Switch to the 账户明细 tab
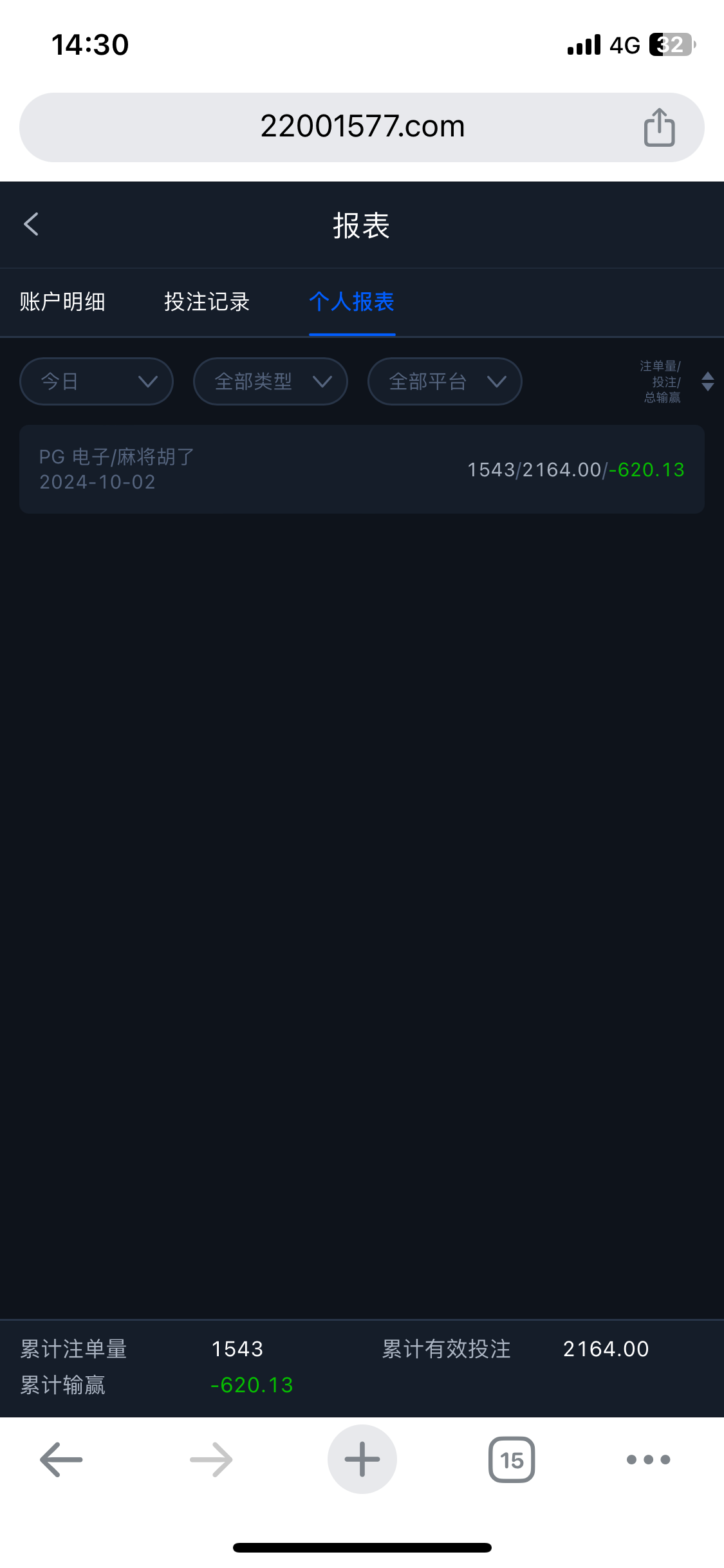 (62, 301)
